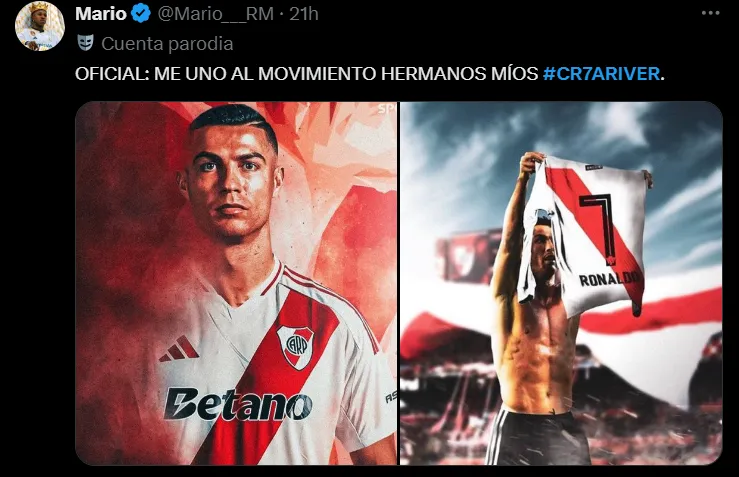The image size is (739, 477).
Task: View the left River Plate jersey image
Action: coord(236,283)
